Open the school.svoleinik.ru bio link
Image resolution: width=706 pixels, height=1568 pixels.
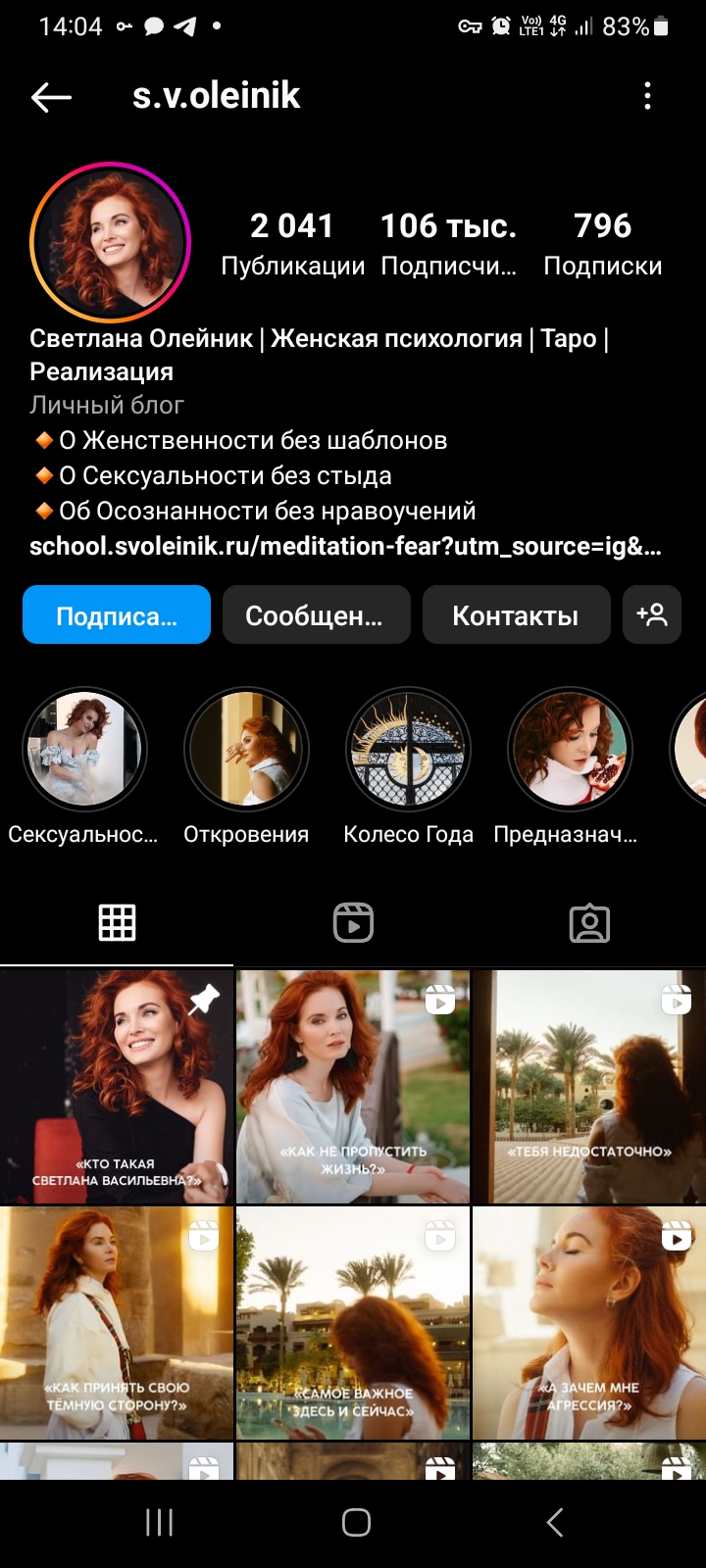tap(345, 547)
